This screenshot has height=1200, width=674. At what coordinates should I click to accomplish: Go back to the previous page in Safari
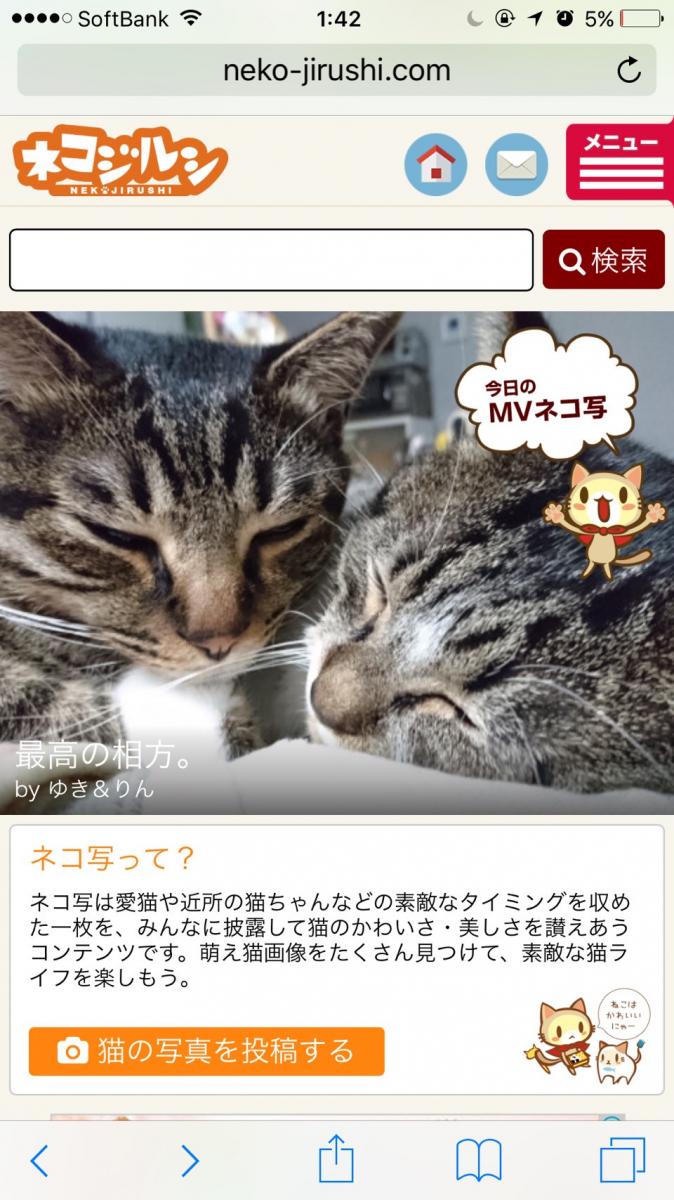click(40, 1161)
